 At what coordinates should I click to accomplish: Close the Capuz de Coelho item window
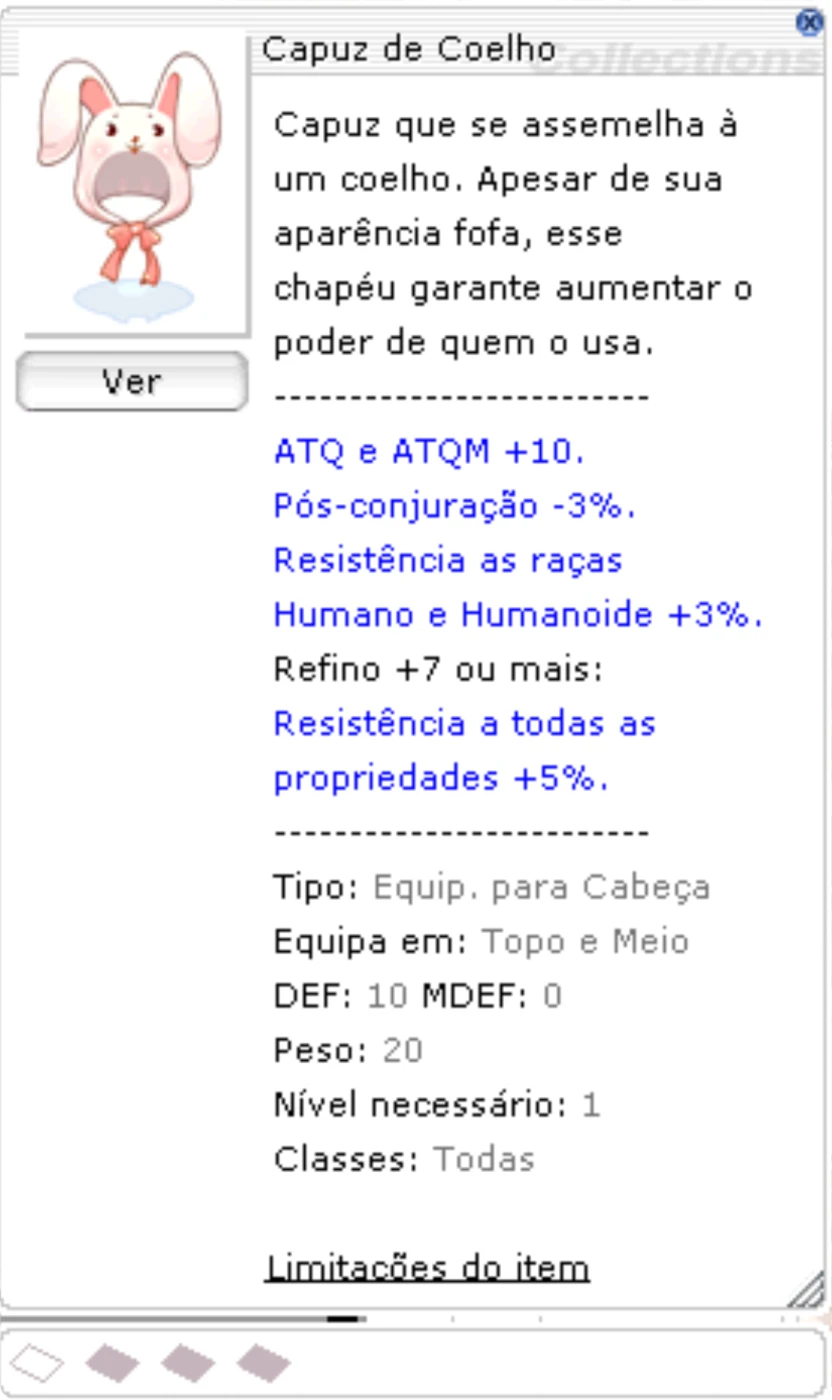point(809,22)
